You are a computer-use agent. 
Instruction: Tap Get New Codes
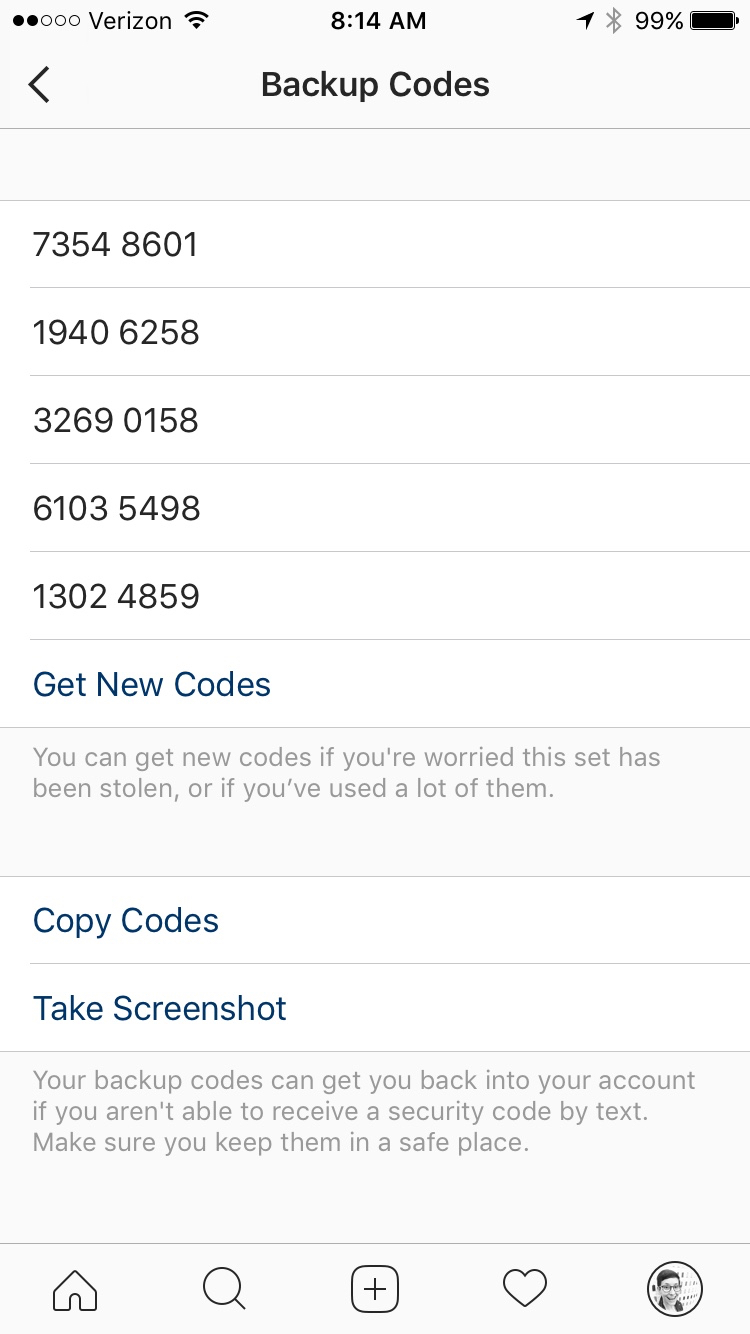[152, 684]
